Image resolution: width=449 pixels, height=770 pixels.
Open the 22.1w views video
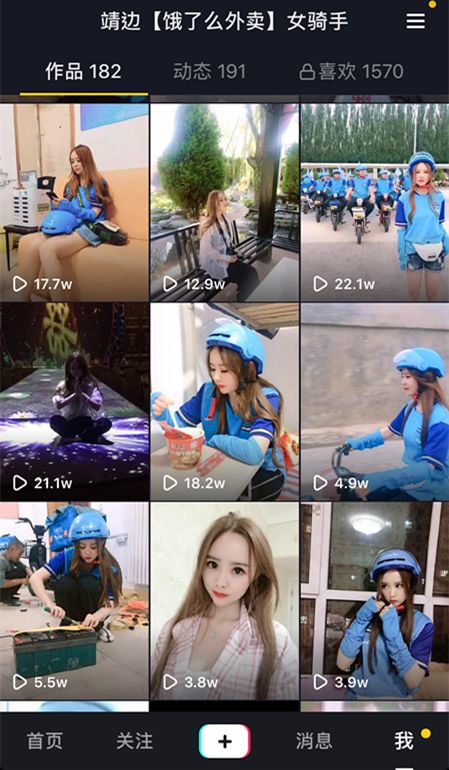coord(375,202)
